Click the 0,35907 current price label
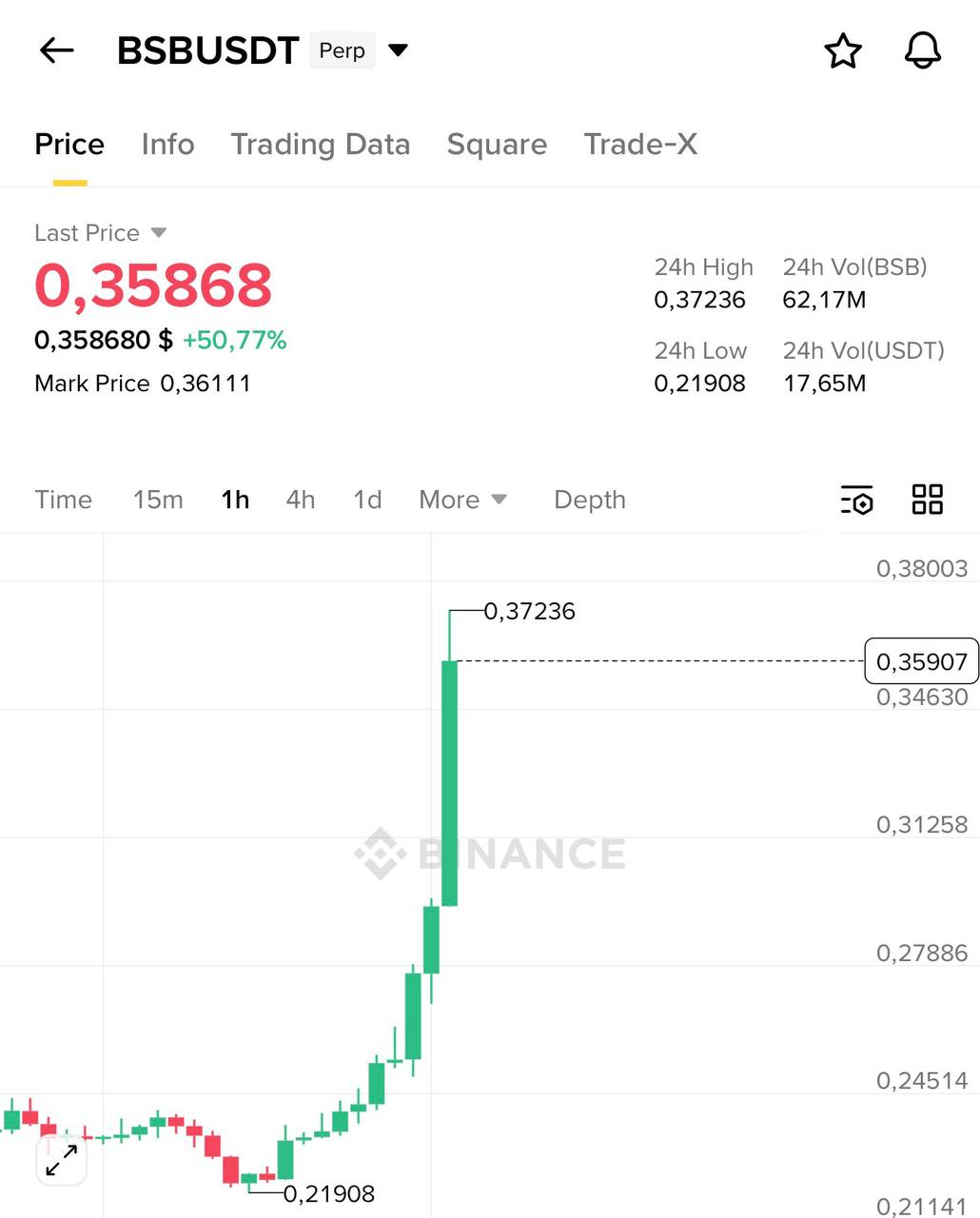Screen dimensions: 980x1218 tap(920, 661)
